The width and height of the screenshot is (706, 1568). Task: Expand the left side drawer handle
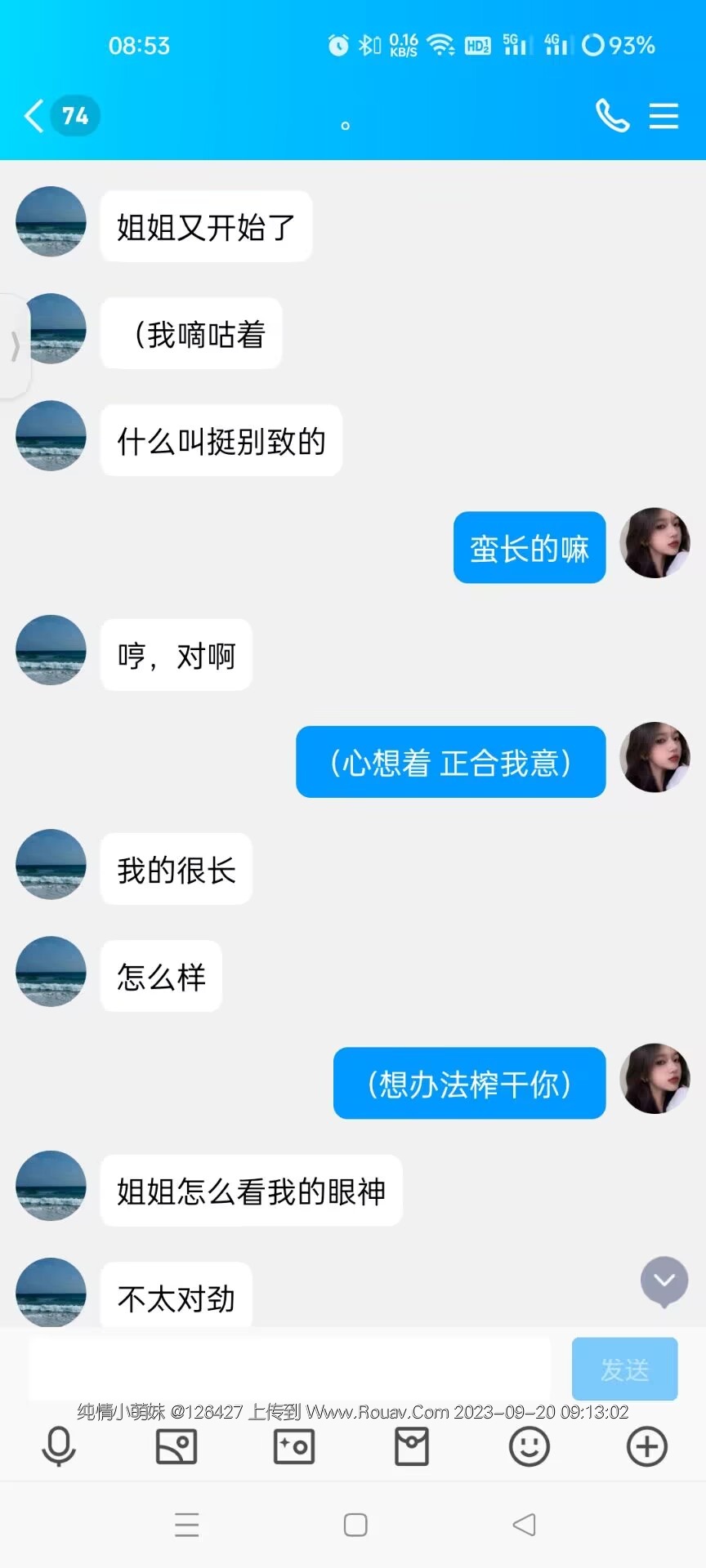coord(14,346)
